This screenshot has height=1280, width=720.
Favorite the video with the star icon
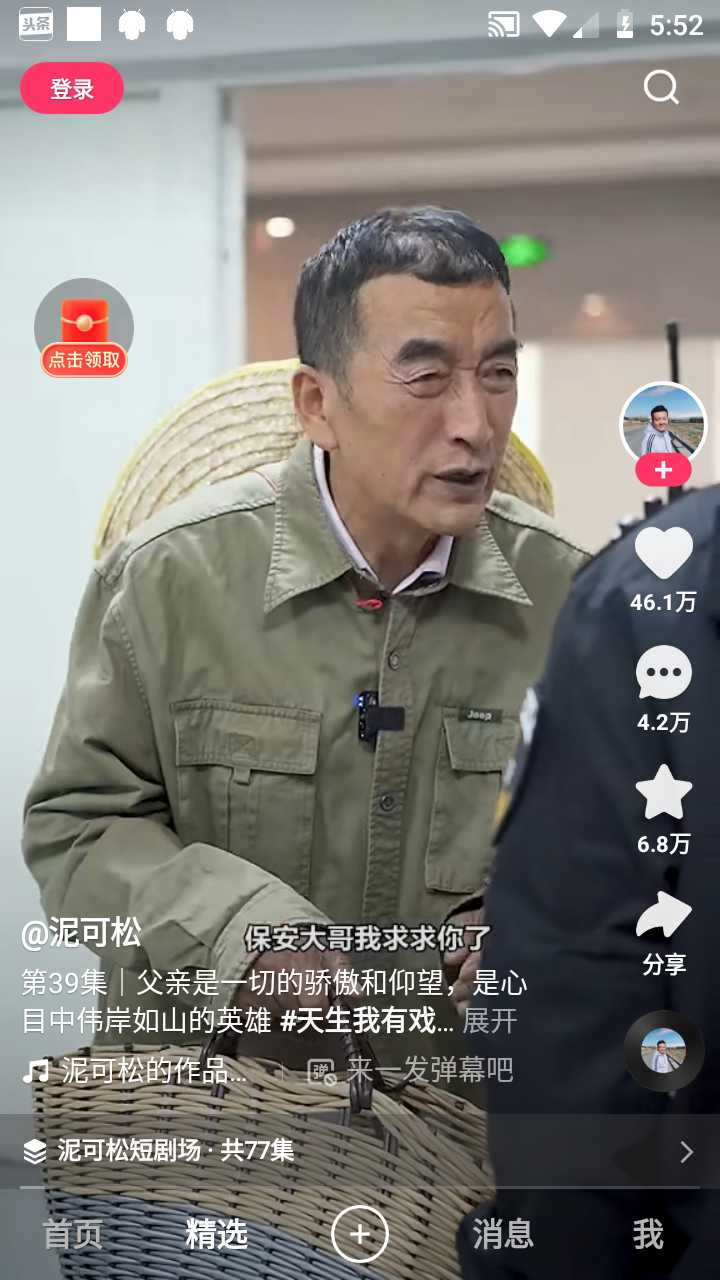(x=664, y=793)
